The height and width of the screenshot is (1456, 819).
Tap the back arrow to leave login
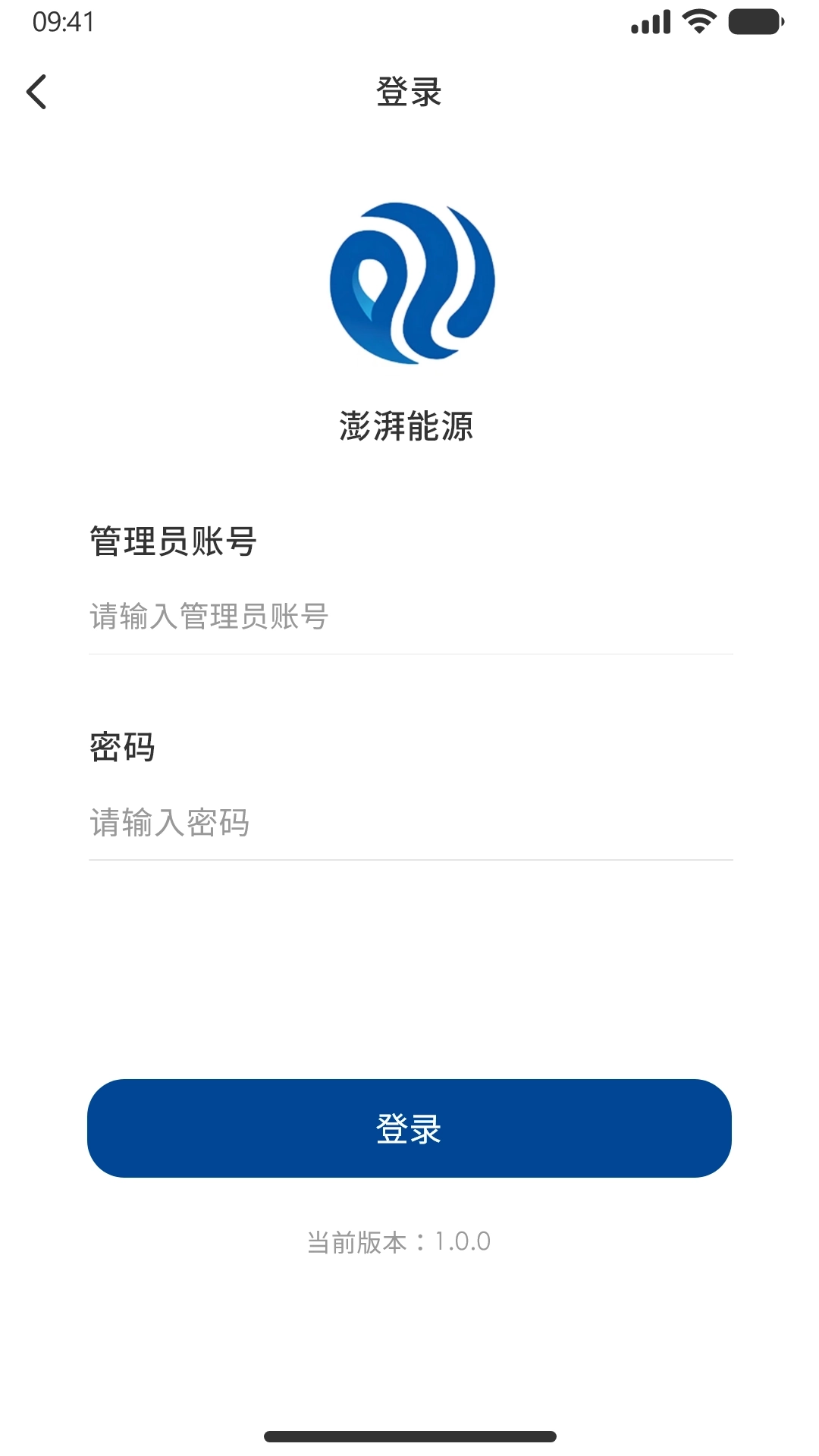[x=37, y=93]
